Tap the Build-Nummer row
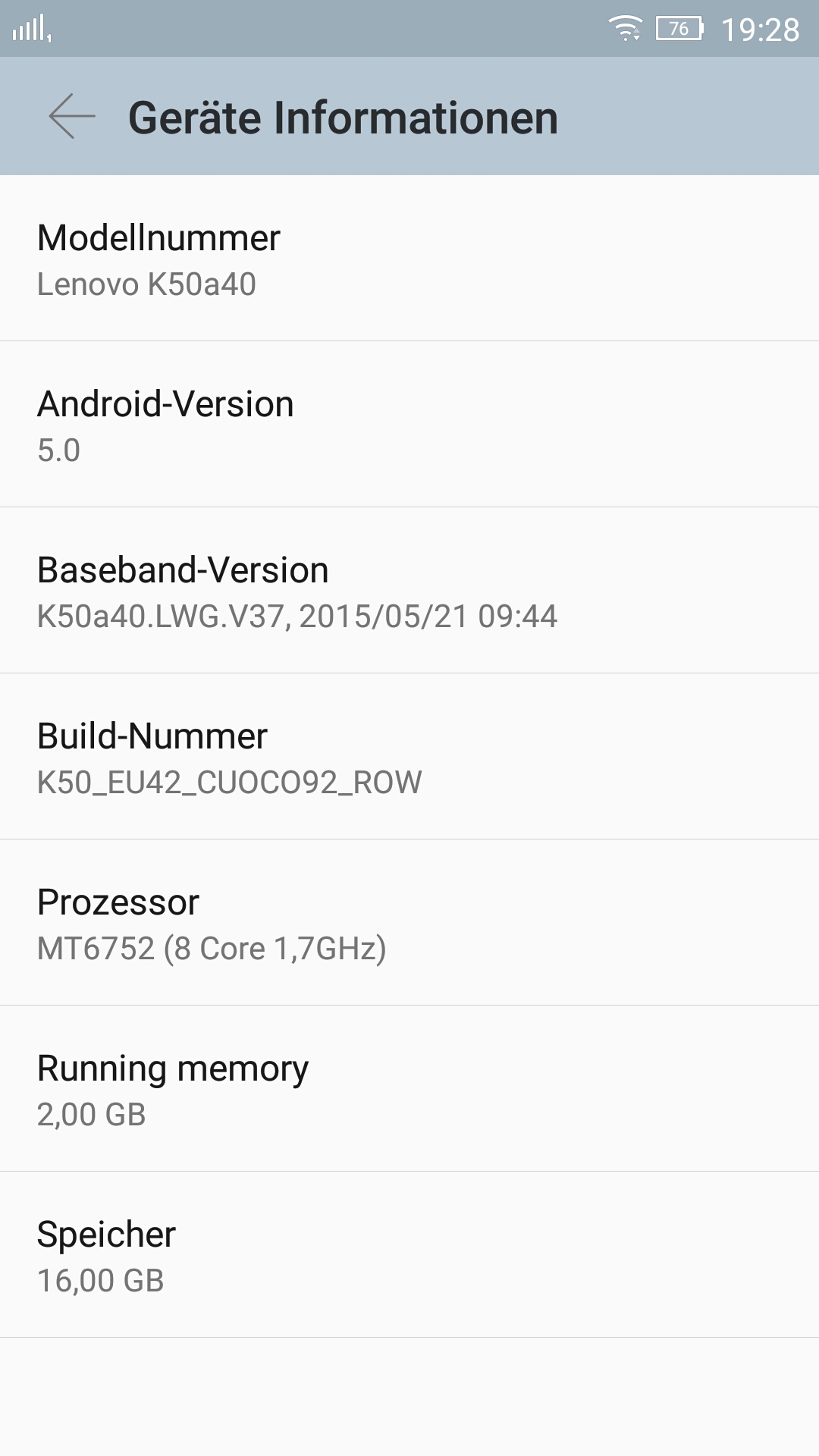 point(409,757)
